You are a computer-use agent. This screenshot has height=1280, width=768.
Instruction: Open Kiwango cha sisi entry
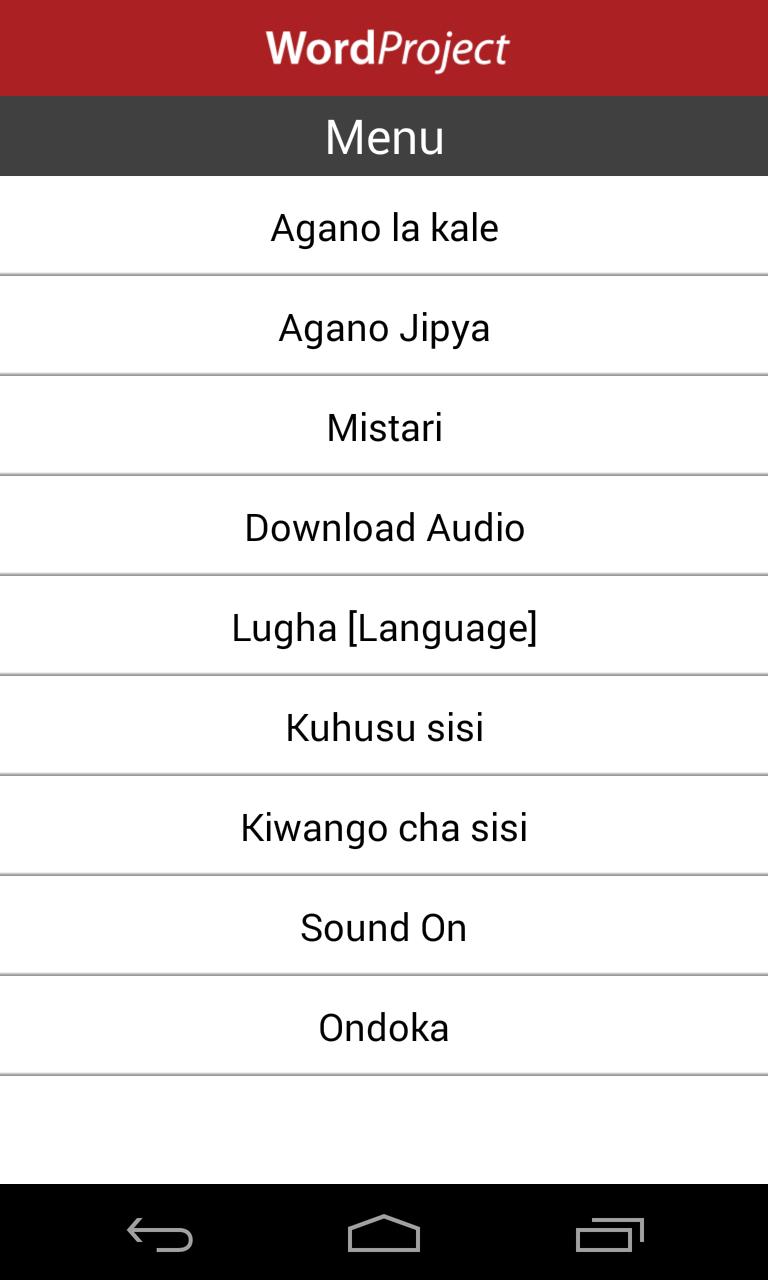384,826
